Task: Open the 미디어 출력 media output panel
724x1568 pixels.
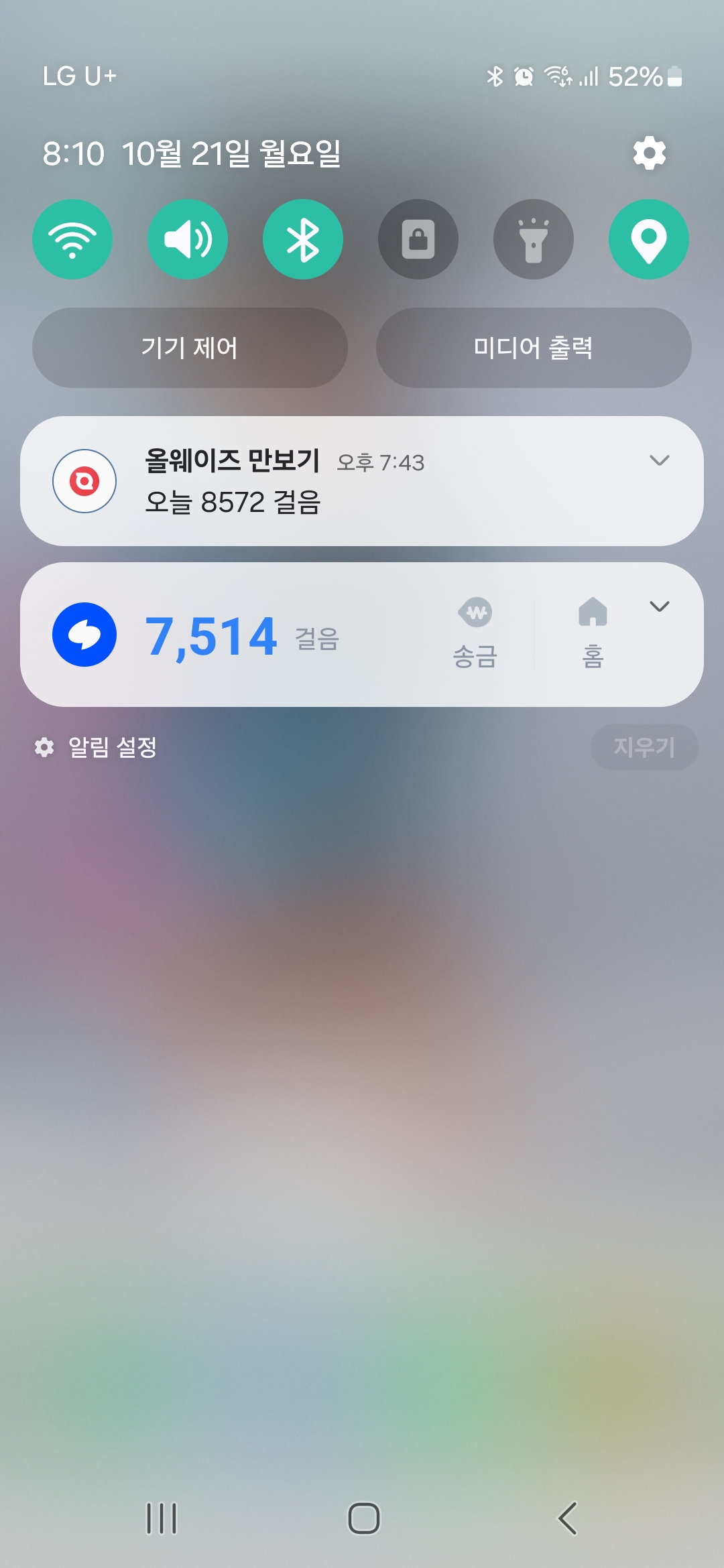Action: click(x=534, y=348)
